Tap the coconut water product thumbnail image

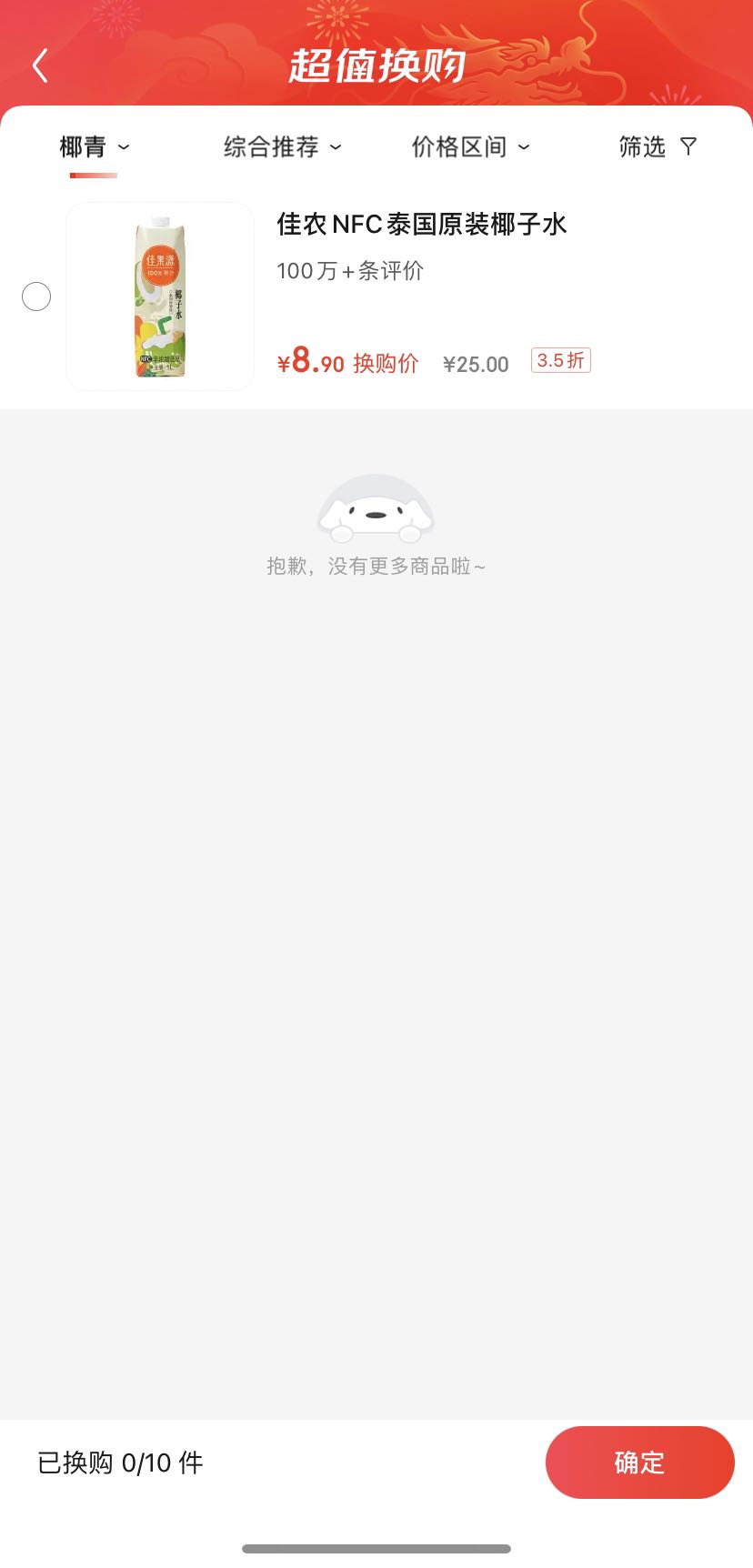pos(159,296)
